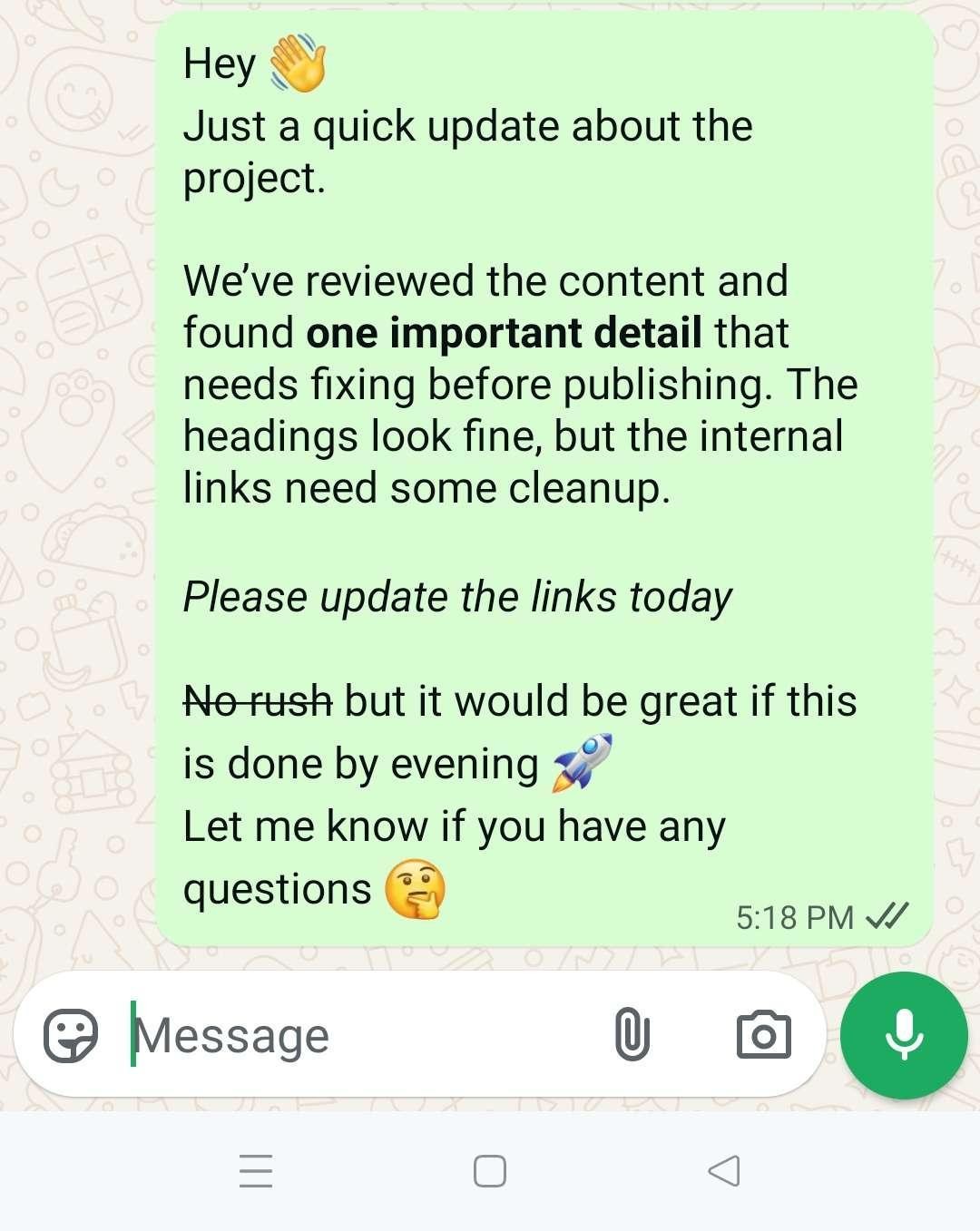The height and width of the screenshot is (1231, 980).
Task: Open recent apps from the navigation bar
Action: click(256, 1171)
